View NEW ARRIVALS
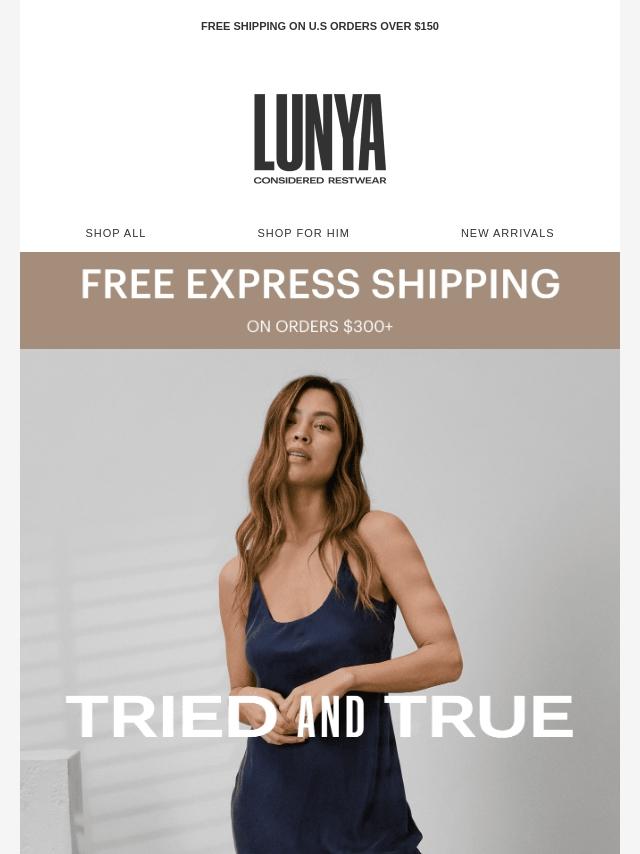The height and width of the screenshot is (854, 640). 507,233
